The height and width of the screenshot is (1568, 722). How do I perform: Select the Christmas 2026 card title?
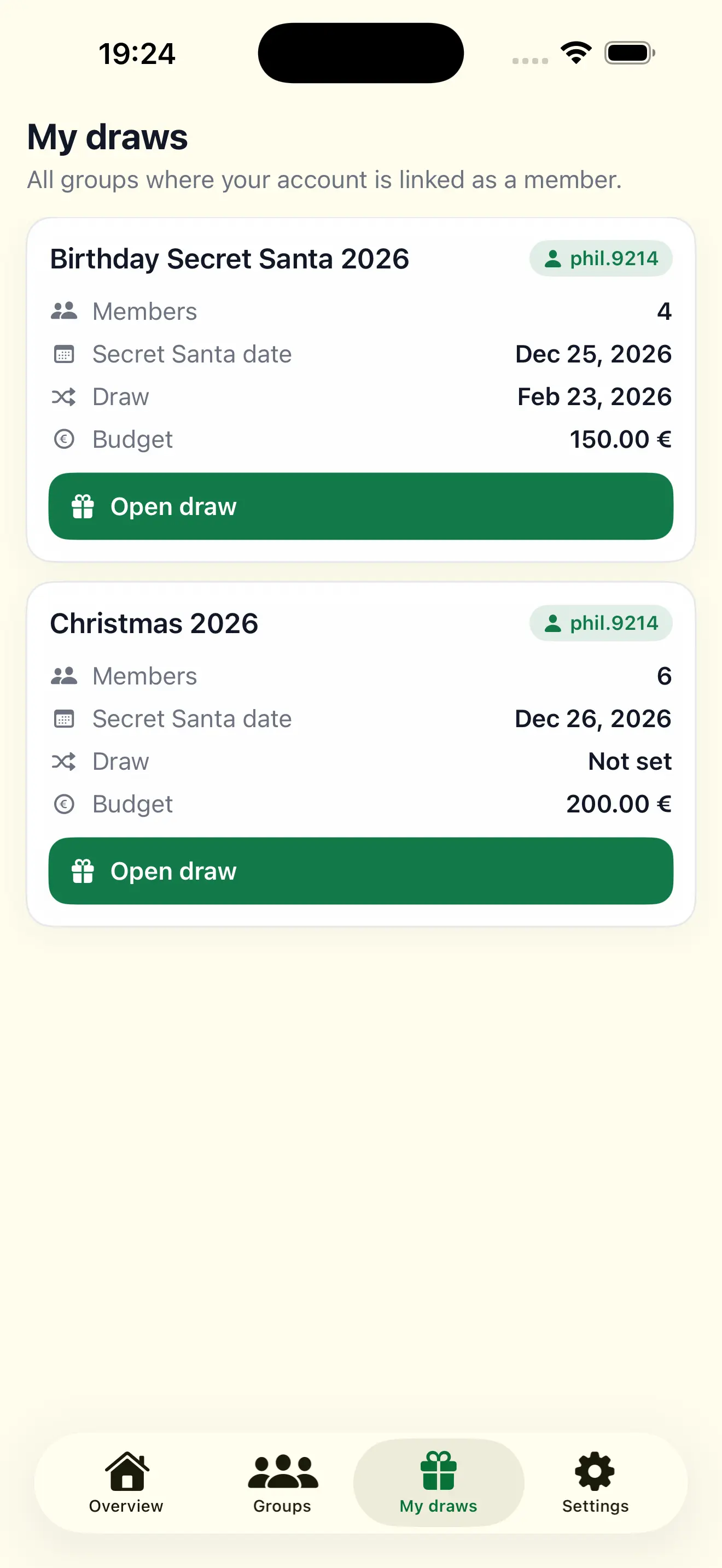tap(154, 623)
